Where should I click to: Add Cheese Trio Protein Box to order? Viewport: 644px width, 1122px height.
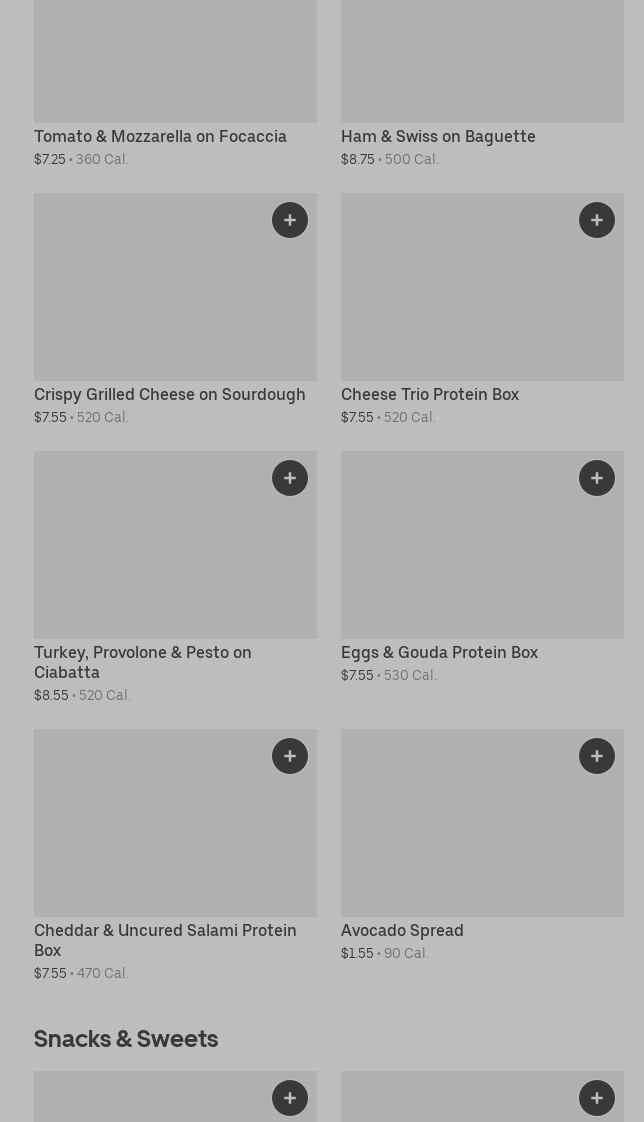tap(597, 220)
